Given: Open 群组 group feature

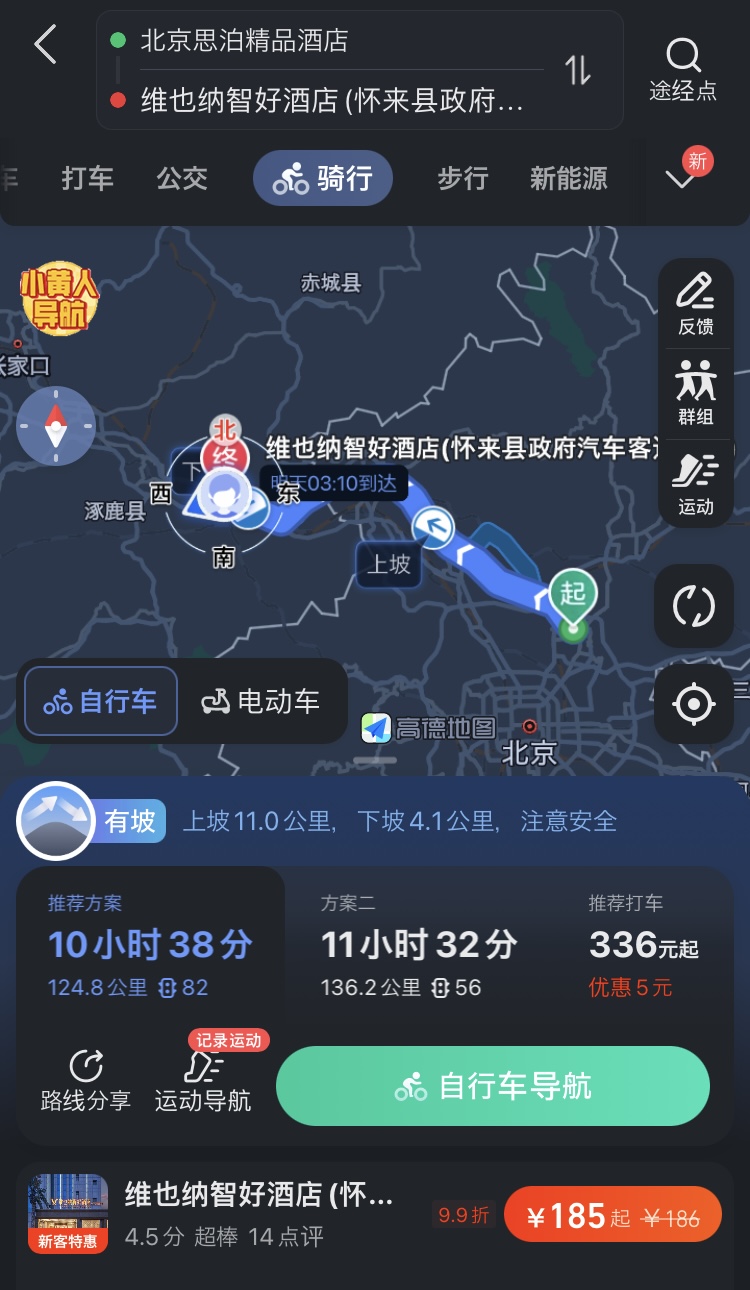Looking at the screenshot, I should coord(696,393).
